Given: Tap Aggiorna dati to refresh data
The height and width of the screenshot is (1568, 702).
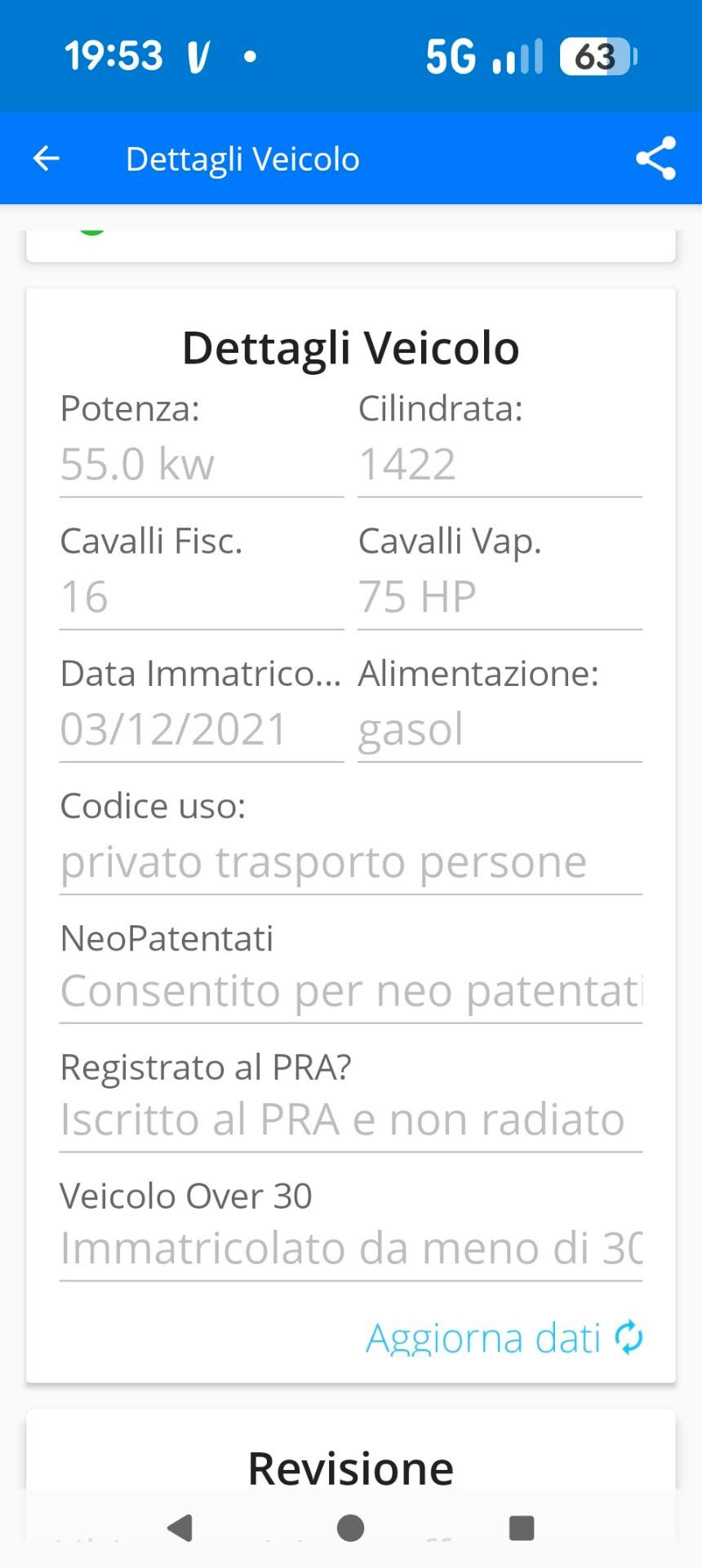Looking at the screenshot, I should tap(504, 1338).
